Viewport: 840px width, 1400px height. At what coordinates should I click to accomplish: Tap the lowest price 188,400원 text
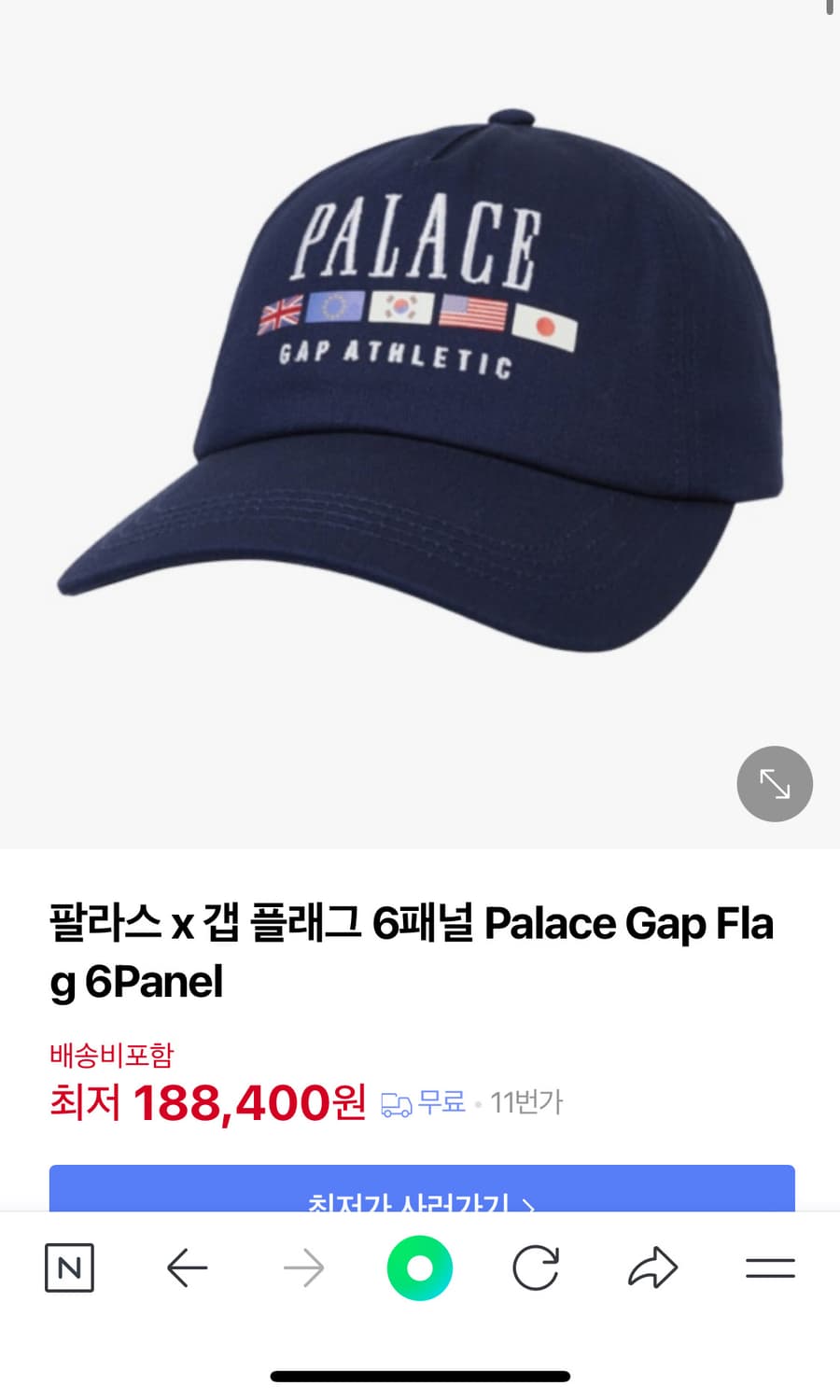(249, 1102)
